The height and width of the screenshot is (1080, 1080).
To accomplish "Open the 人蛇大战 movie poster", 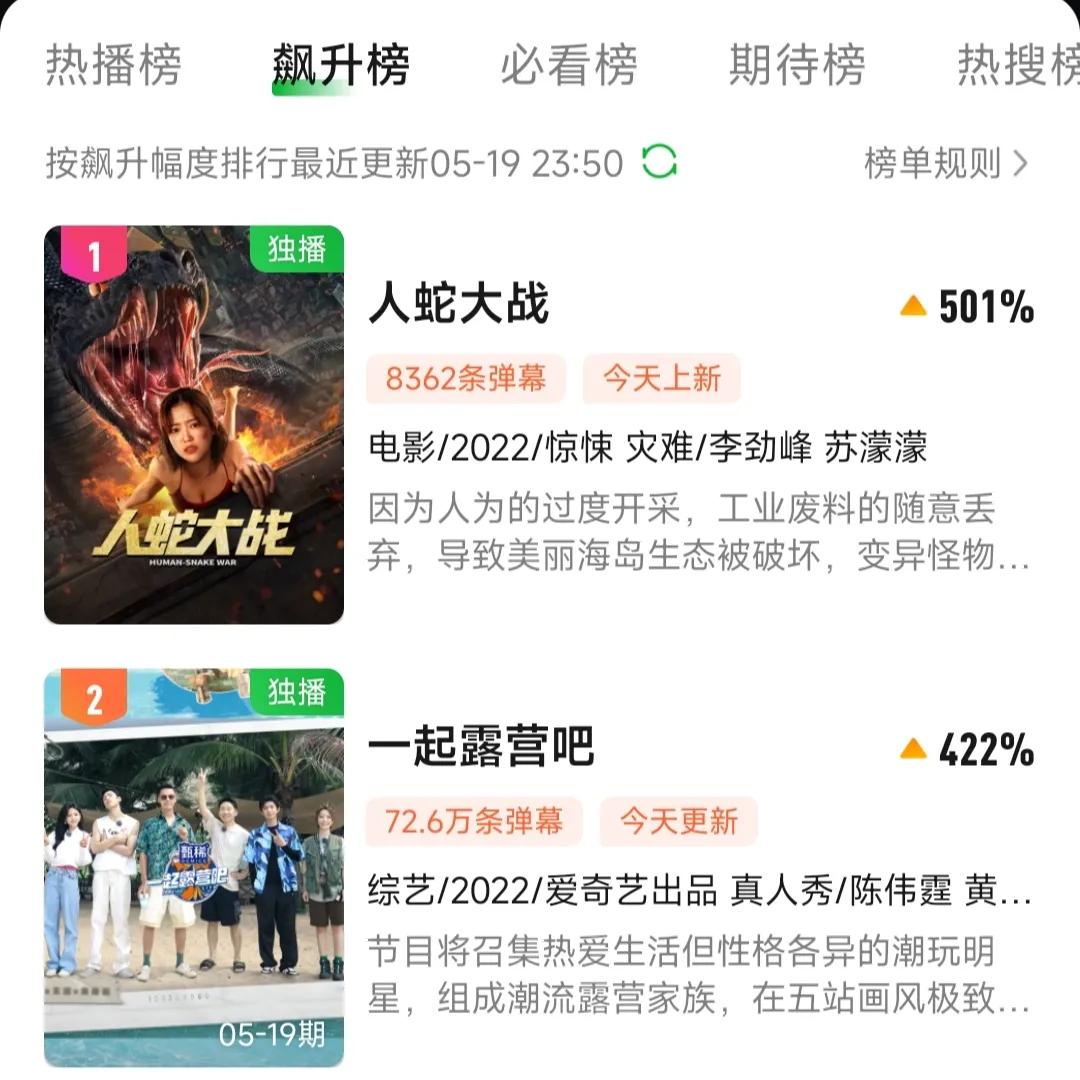I will pyautogui.click(x=194, y=425).
